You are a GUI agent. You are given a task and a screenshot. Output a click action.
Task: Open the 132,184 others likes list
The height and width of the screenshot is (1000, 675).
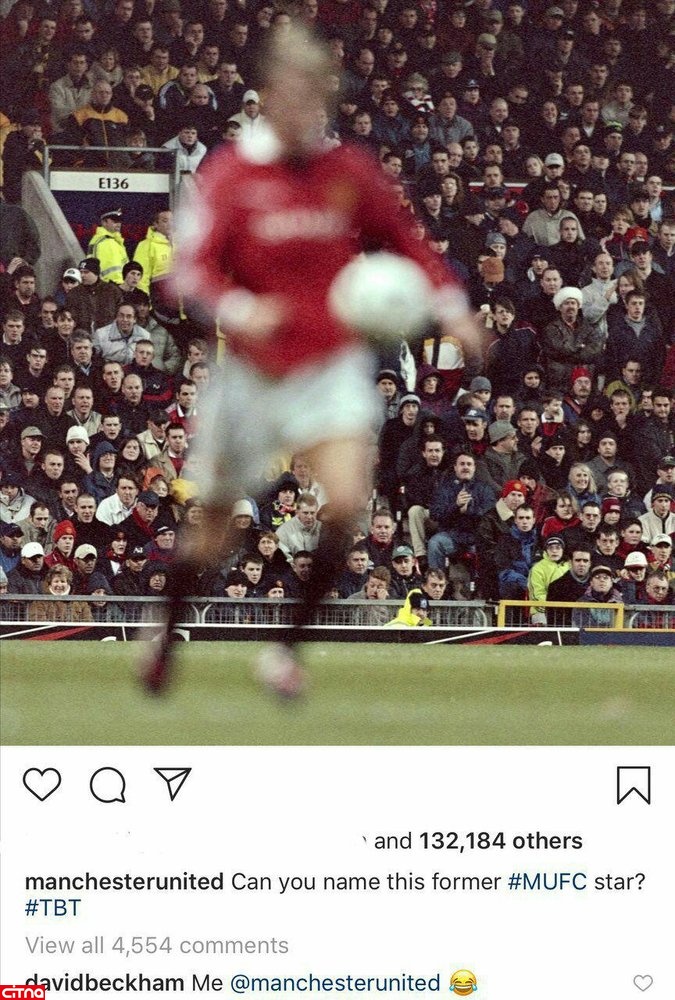click(500, 841)
